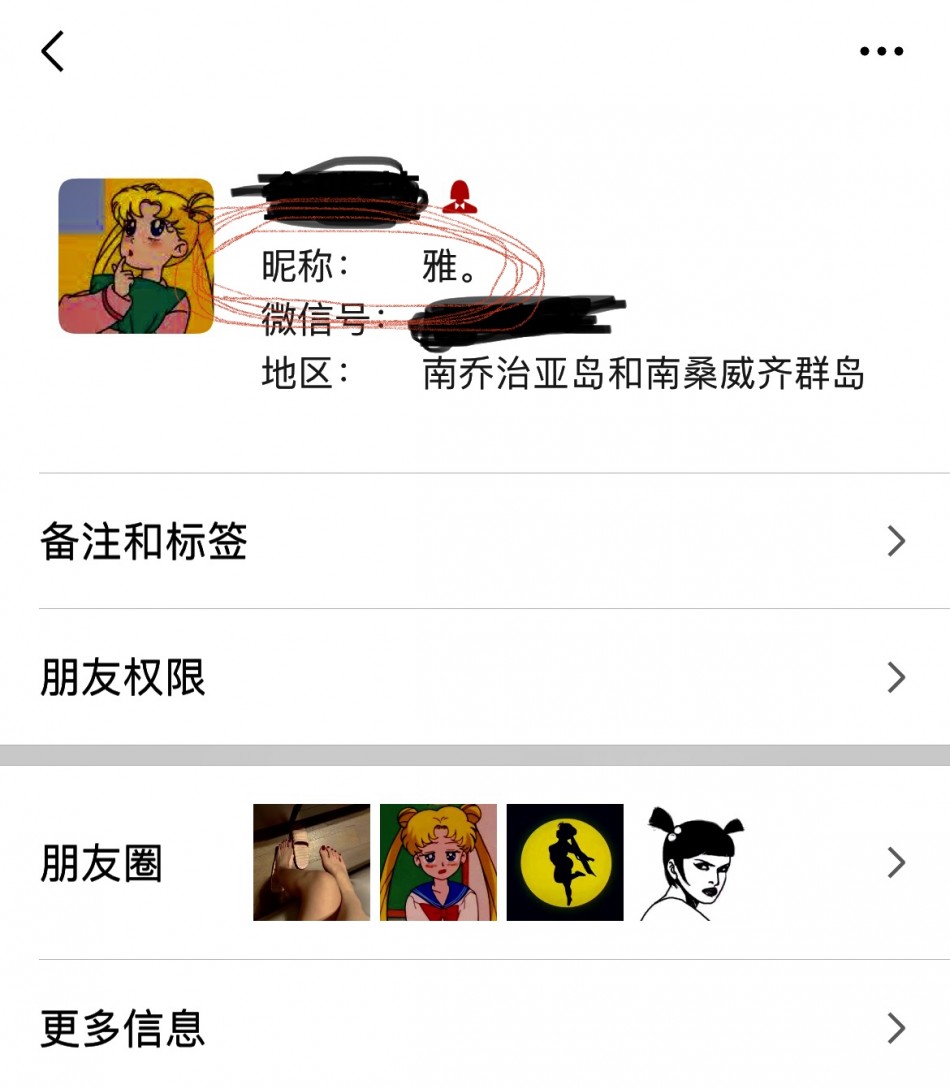View the Sailor Moon profile avatar
950x1089 pixels.
(x=136, y=256)
